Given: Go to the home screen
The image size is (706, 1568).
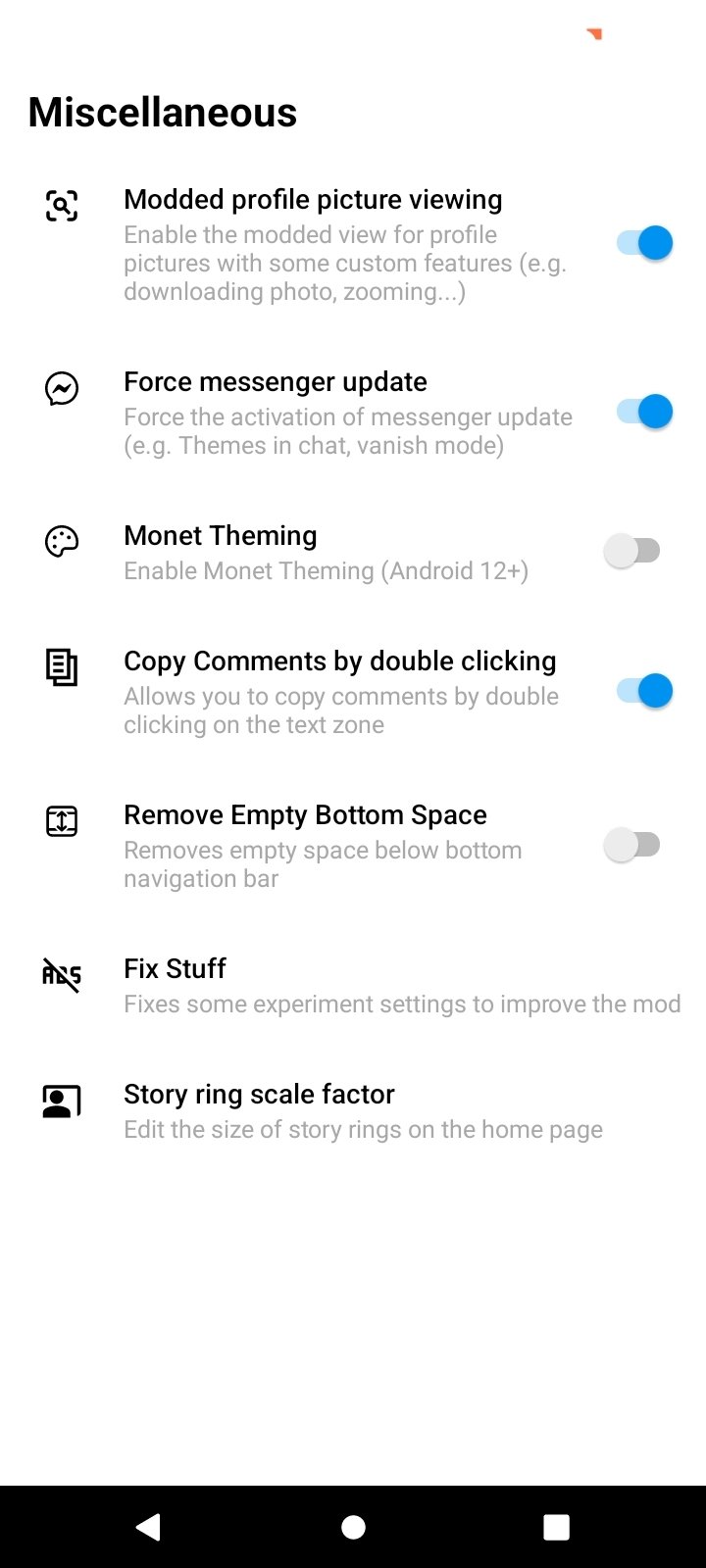Looking at the screenshot, I should [353, 1527].
